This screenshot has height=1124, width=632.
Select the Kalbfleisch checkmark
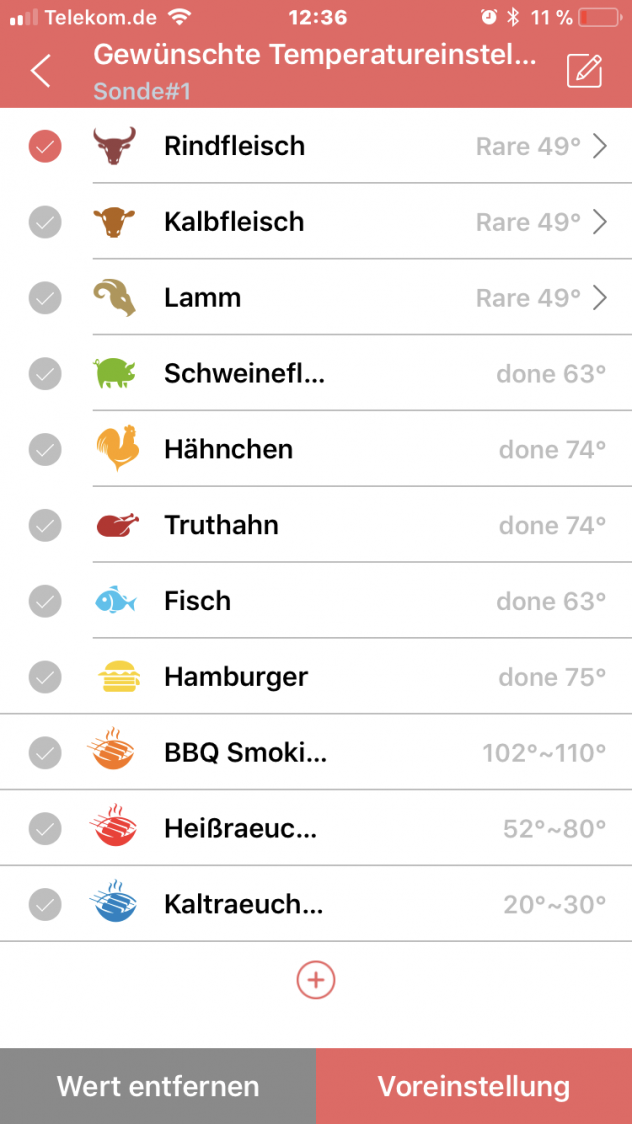pos(45,222)
